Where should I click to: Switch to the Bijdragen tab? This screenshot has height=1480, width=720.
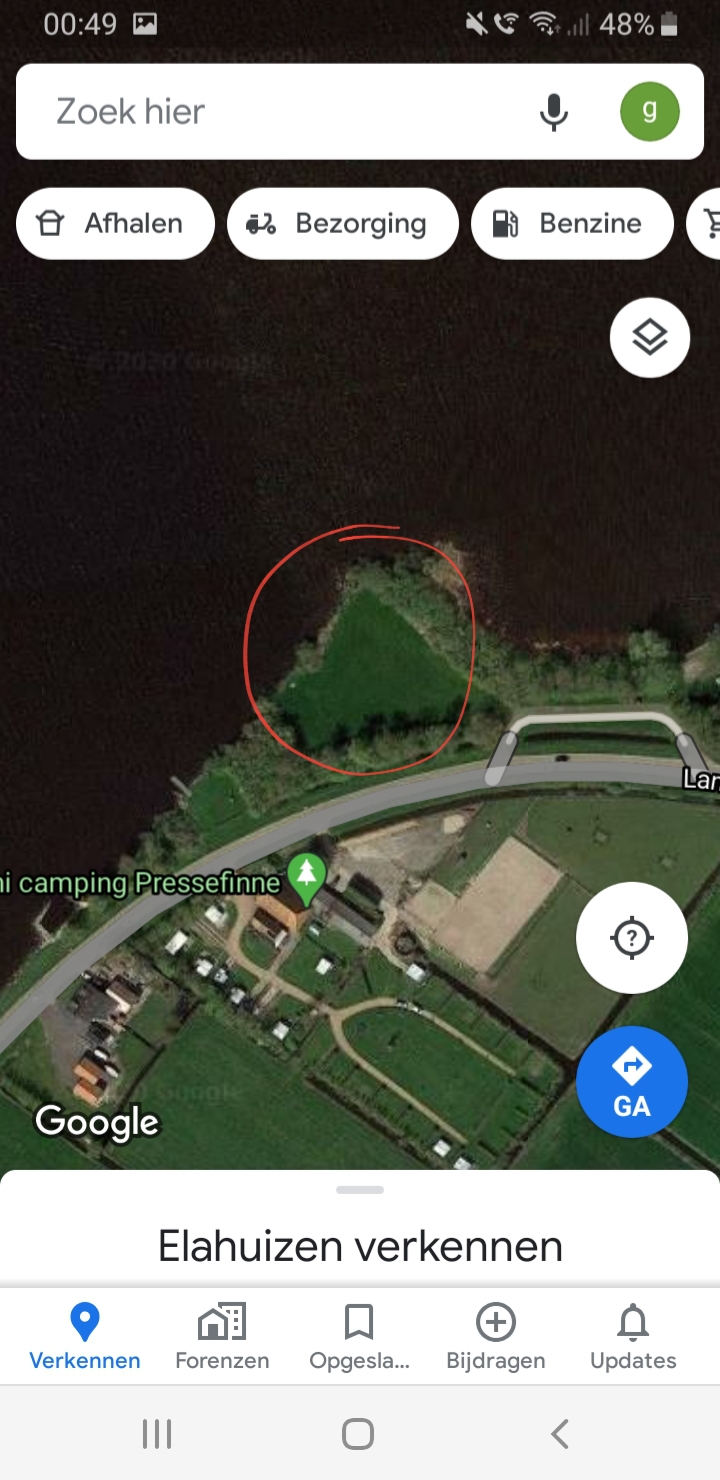pyautogui.click(x=496, y=1336)
